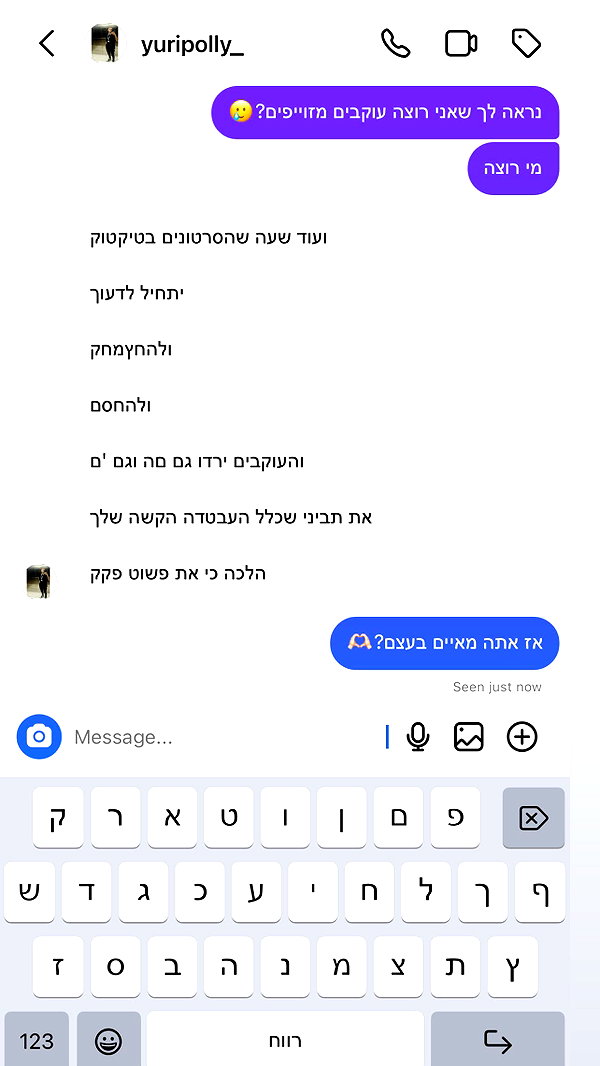This screenshot has width=600, height=1066.
Task: Start a video call with yuripolly_
Action: click(x=461, y=44)
